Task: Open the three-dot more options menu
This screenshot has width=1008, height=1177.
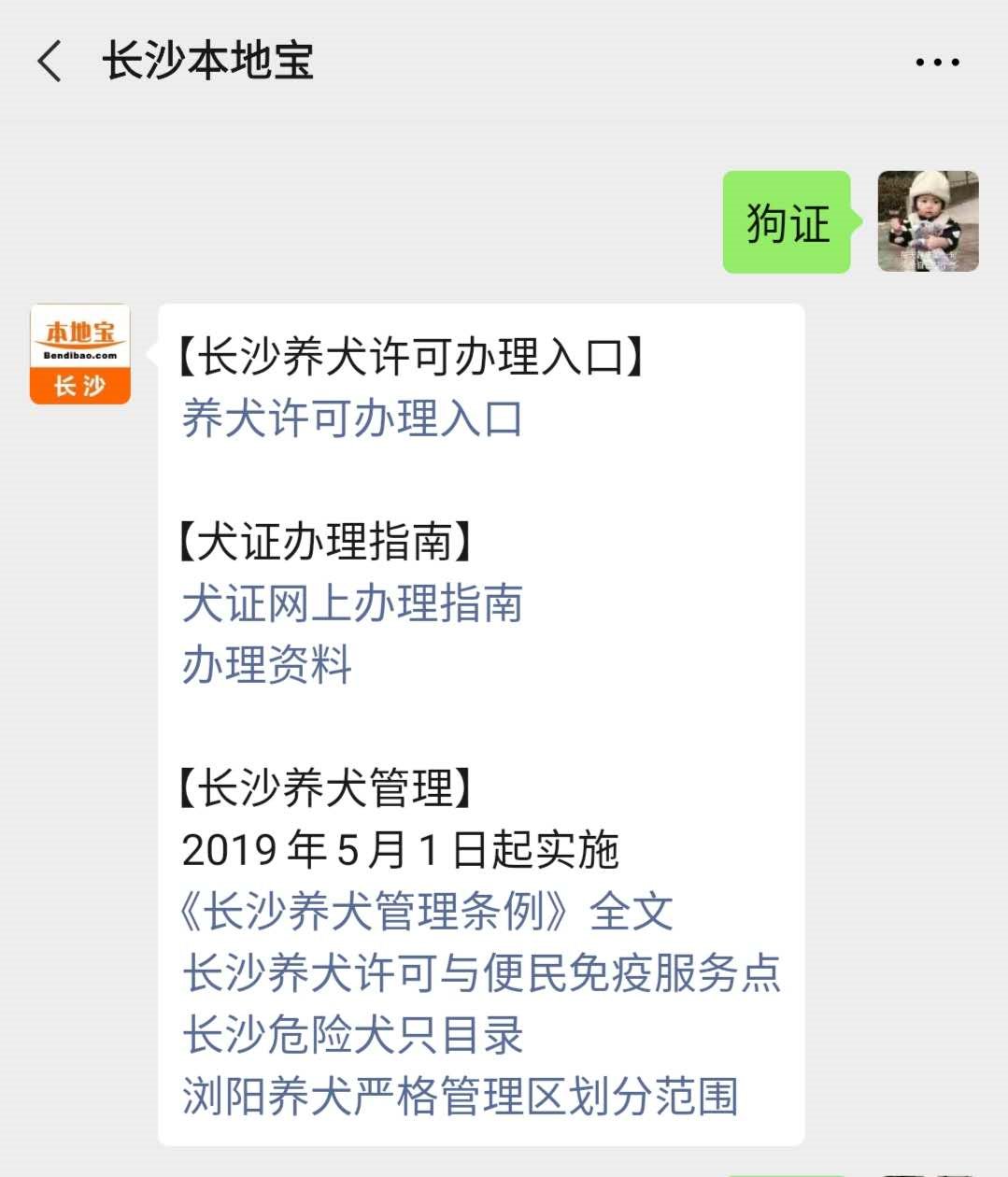Action: 937,63
